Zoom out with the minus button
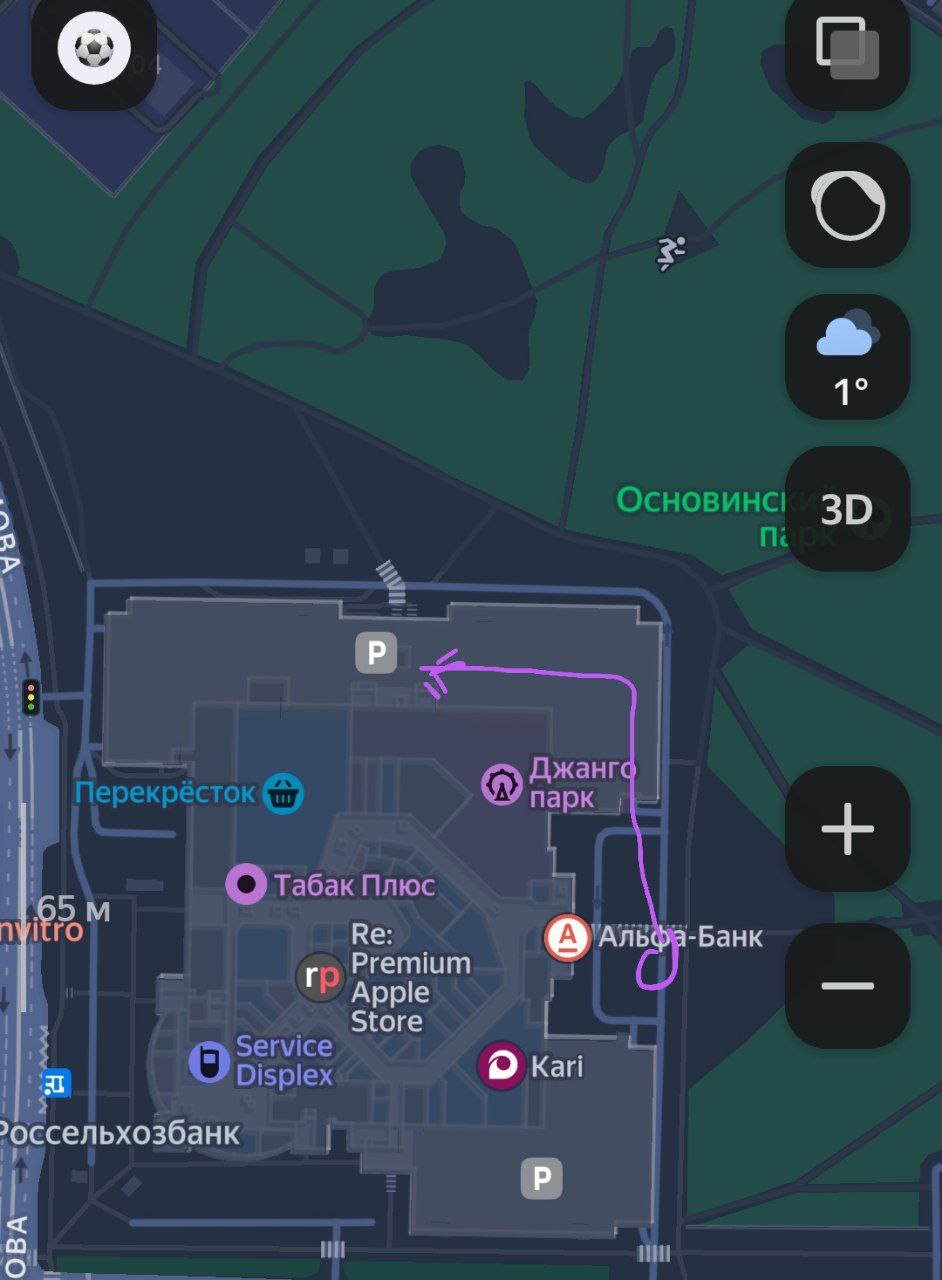This screenshot has width=942, height=1280. tap(847, 985)
